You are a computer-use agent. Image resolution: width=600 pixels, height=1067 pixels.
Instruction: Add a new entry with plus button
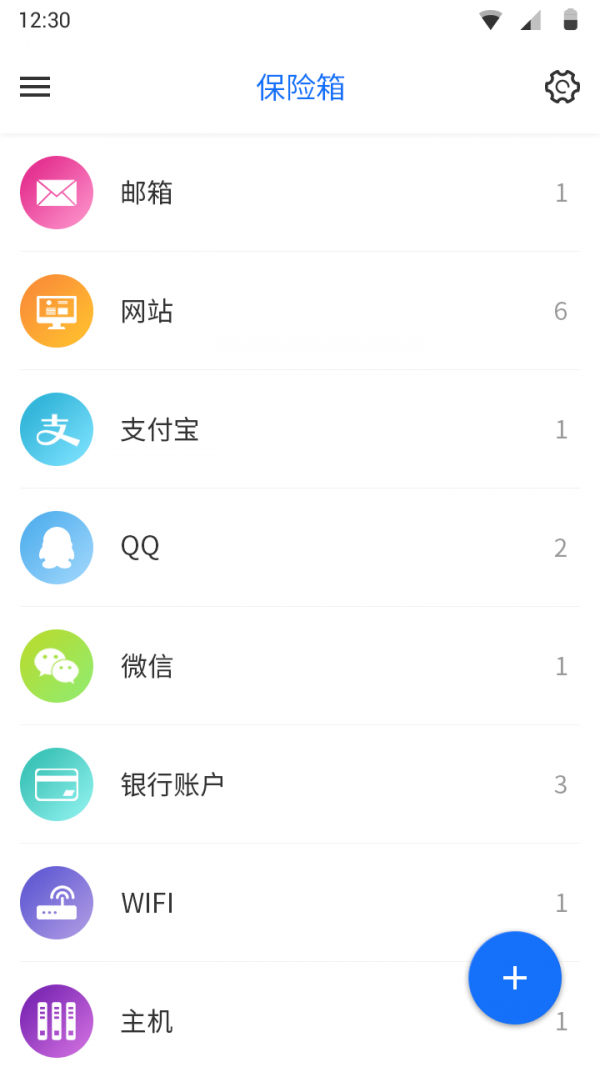514,978
